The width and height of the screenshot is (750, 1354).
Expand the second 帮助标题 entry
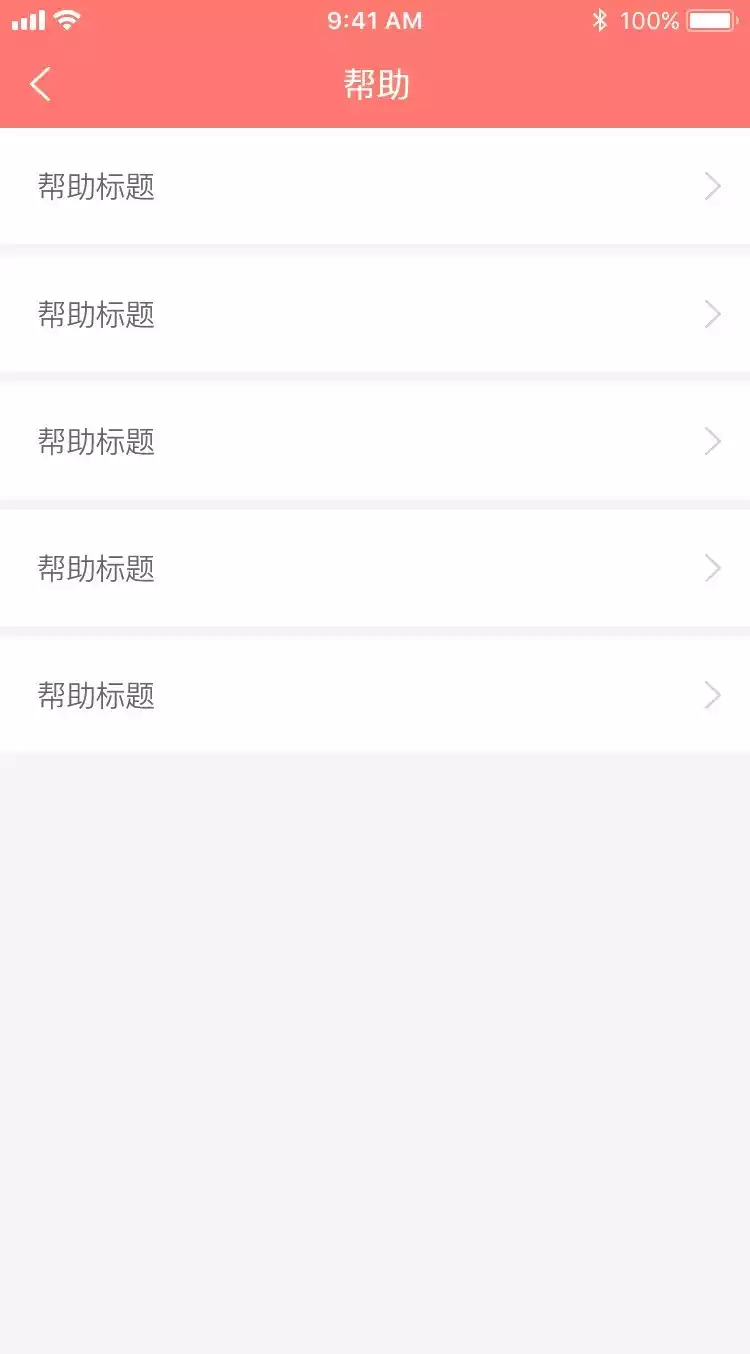pos(712,314)
